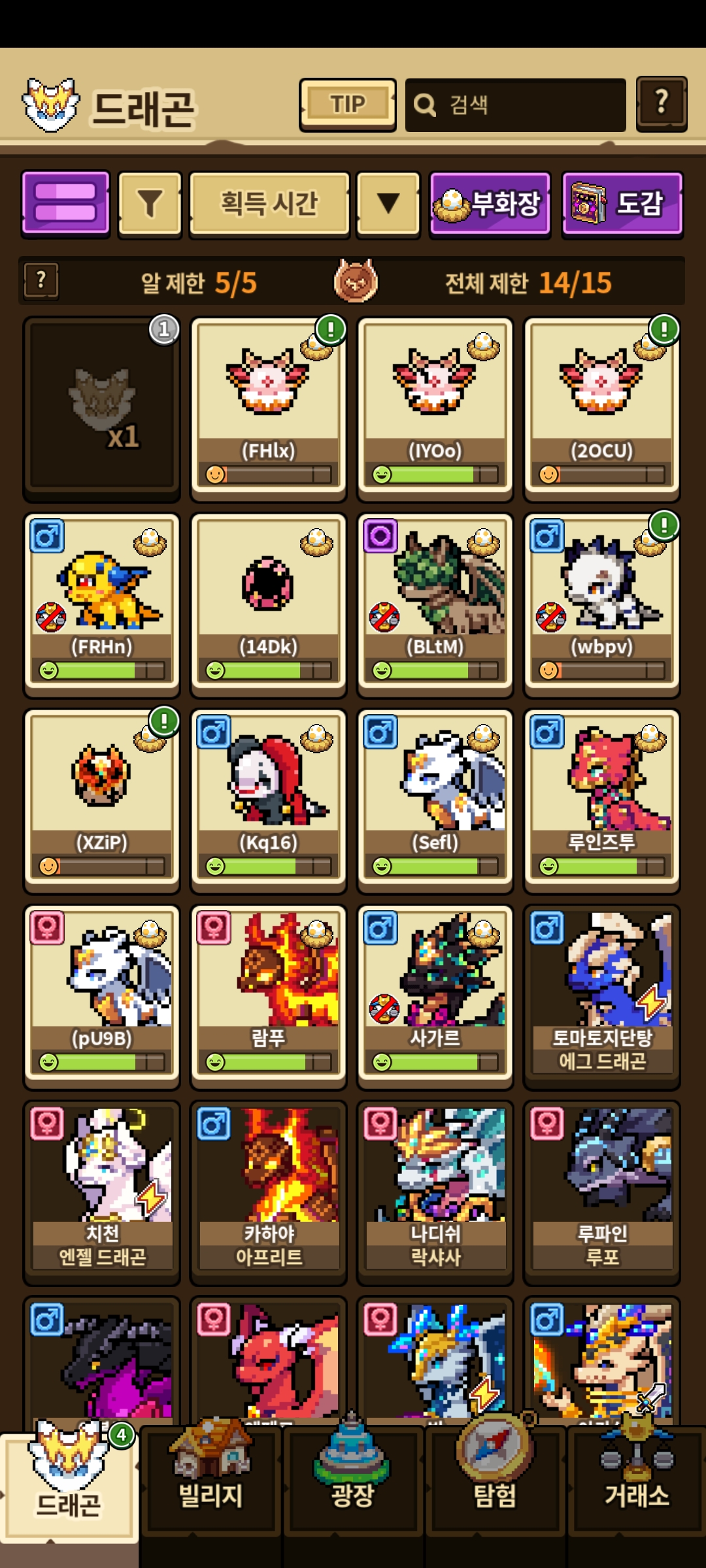Open the question mark help button
This screenshot has width=706, height=1568.
[662, 104]
